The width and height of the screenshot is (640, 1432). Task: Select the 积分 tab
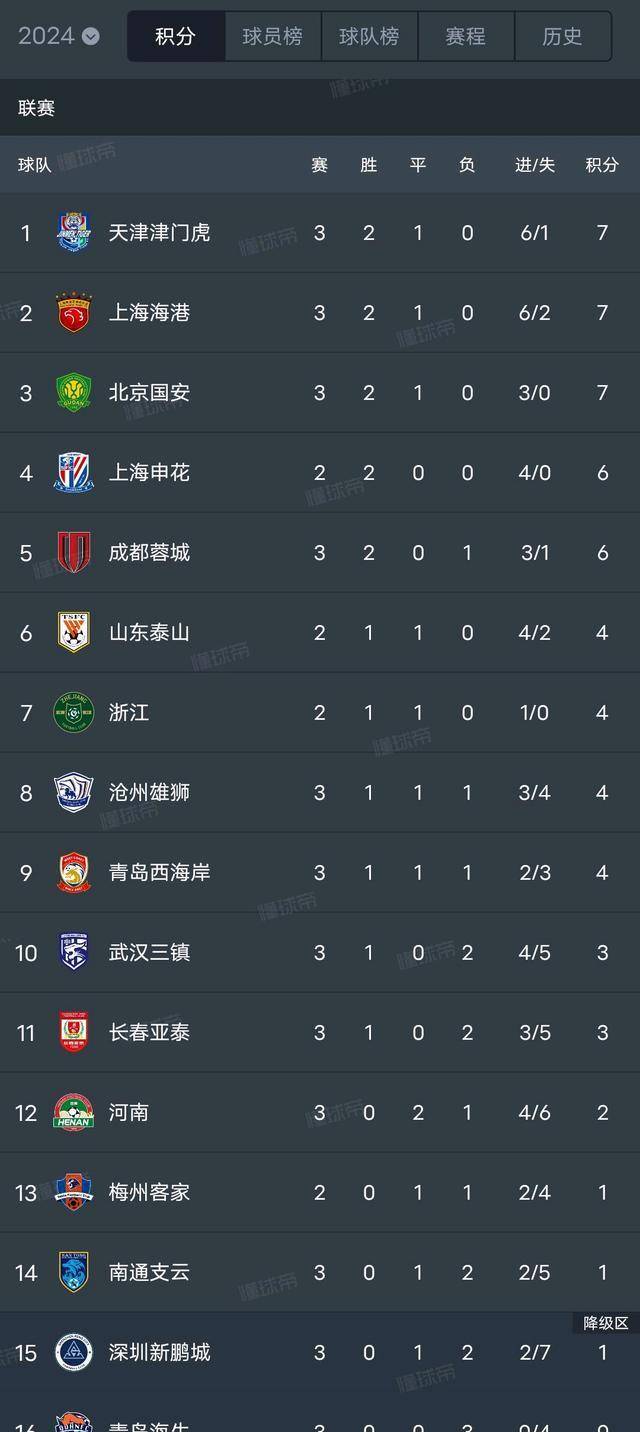(176, 37)
